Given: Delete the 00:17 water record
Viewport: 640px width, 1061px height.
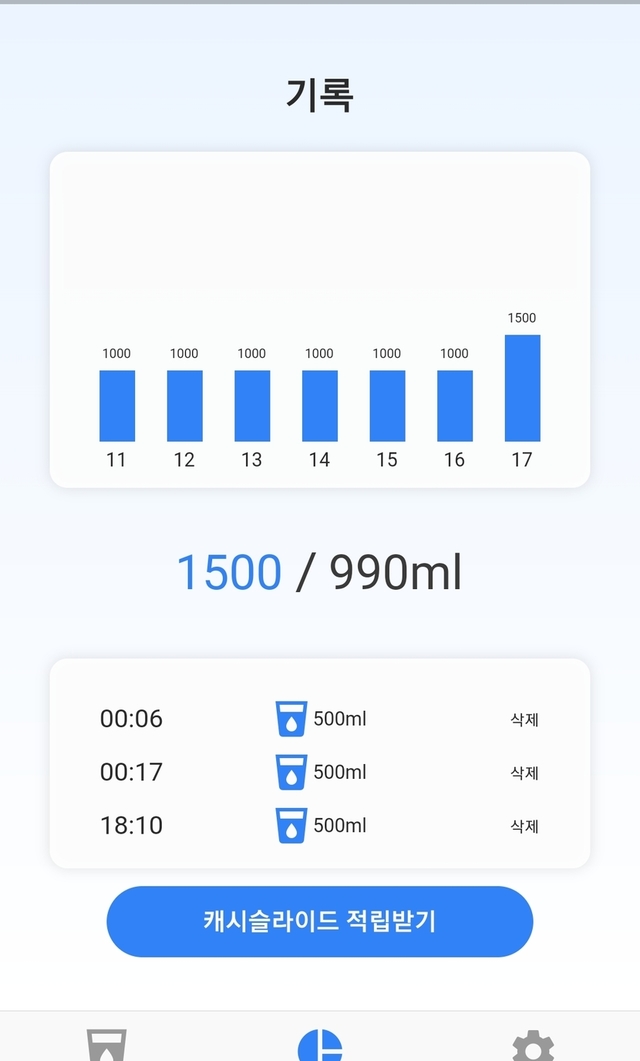Looking at the screenshot, I should [524, 772].
